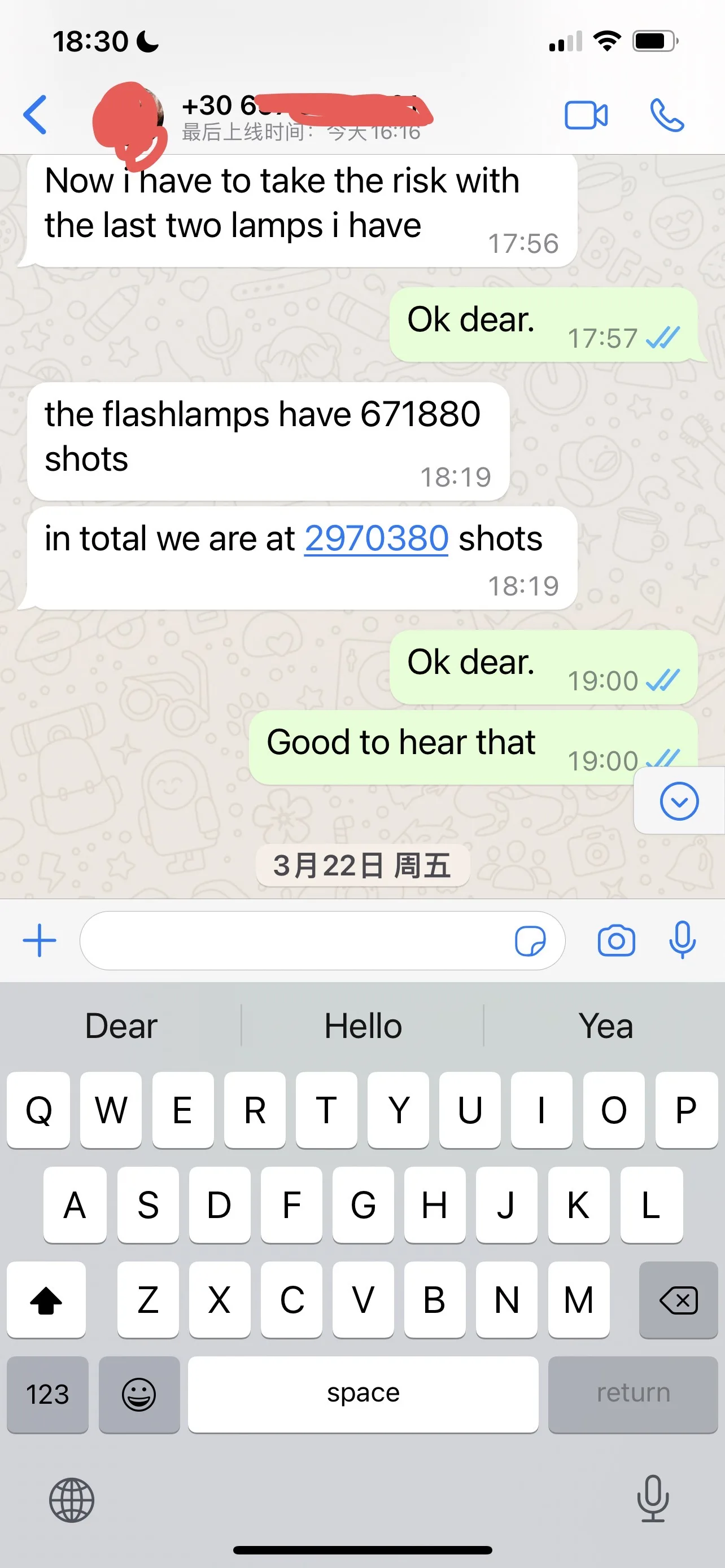The image size is (725, 1568).
Task: Open the emoji keyboard
Action: click(x=139, y=1394)
